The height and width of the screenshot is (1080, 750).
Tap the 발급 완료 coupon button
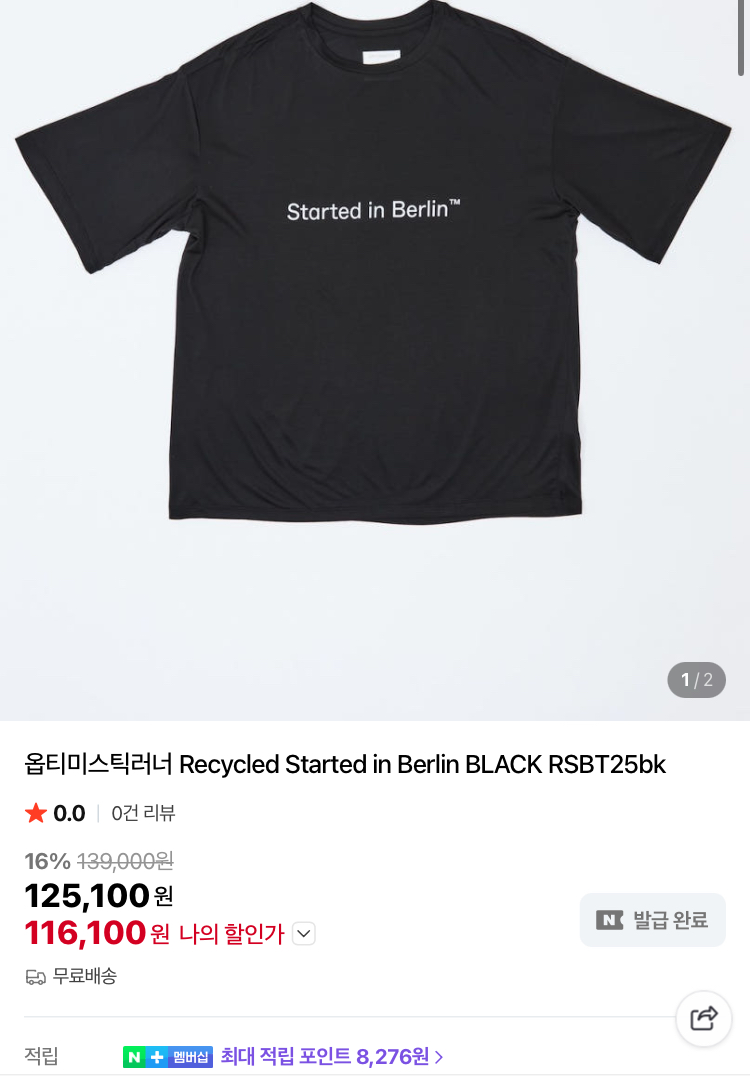653,920
